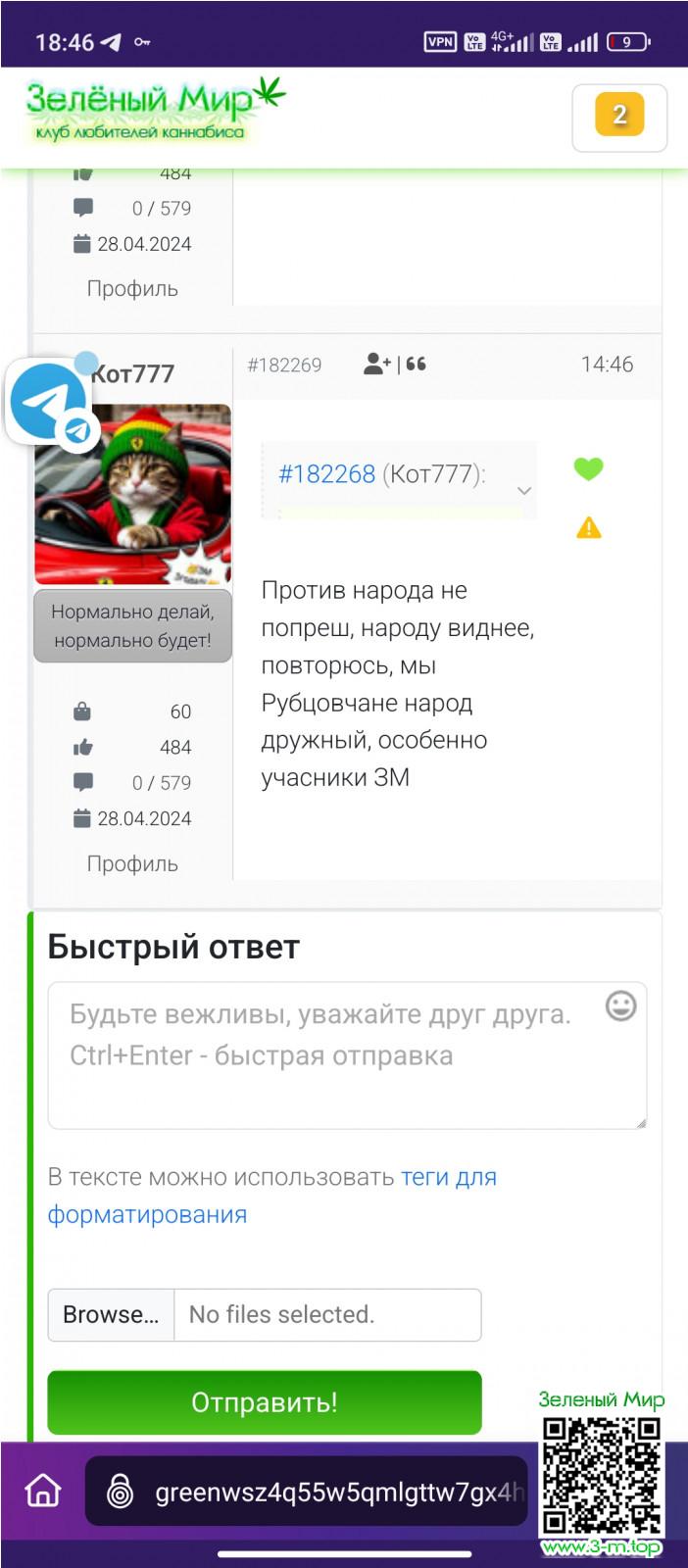Open the Профиль link in post #182269
Screen dimensions: 688x1568
132,863
